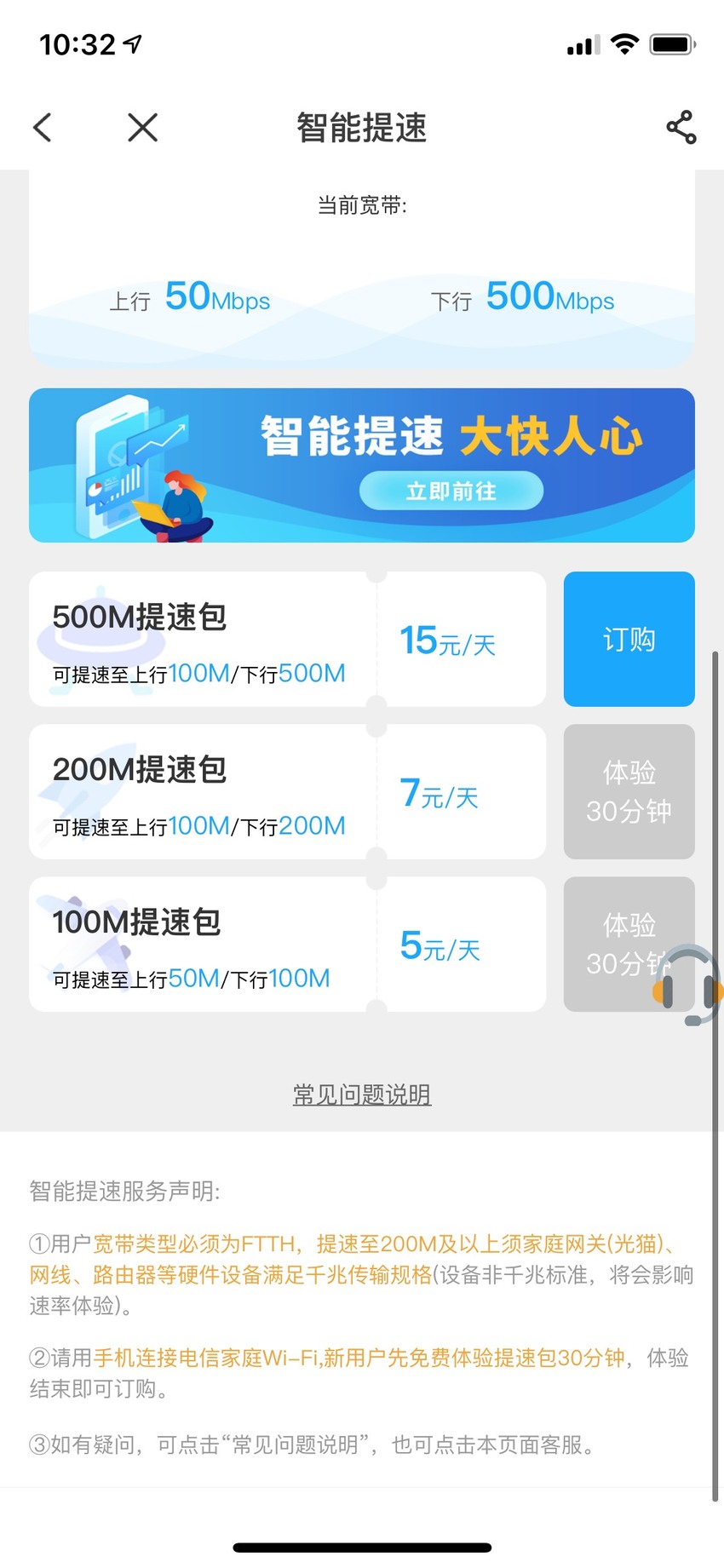Open the 200M提速包 card
The height and width of the screenshot is (1568, 724).
(x=287, y=791)
